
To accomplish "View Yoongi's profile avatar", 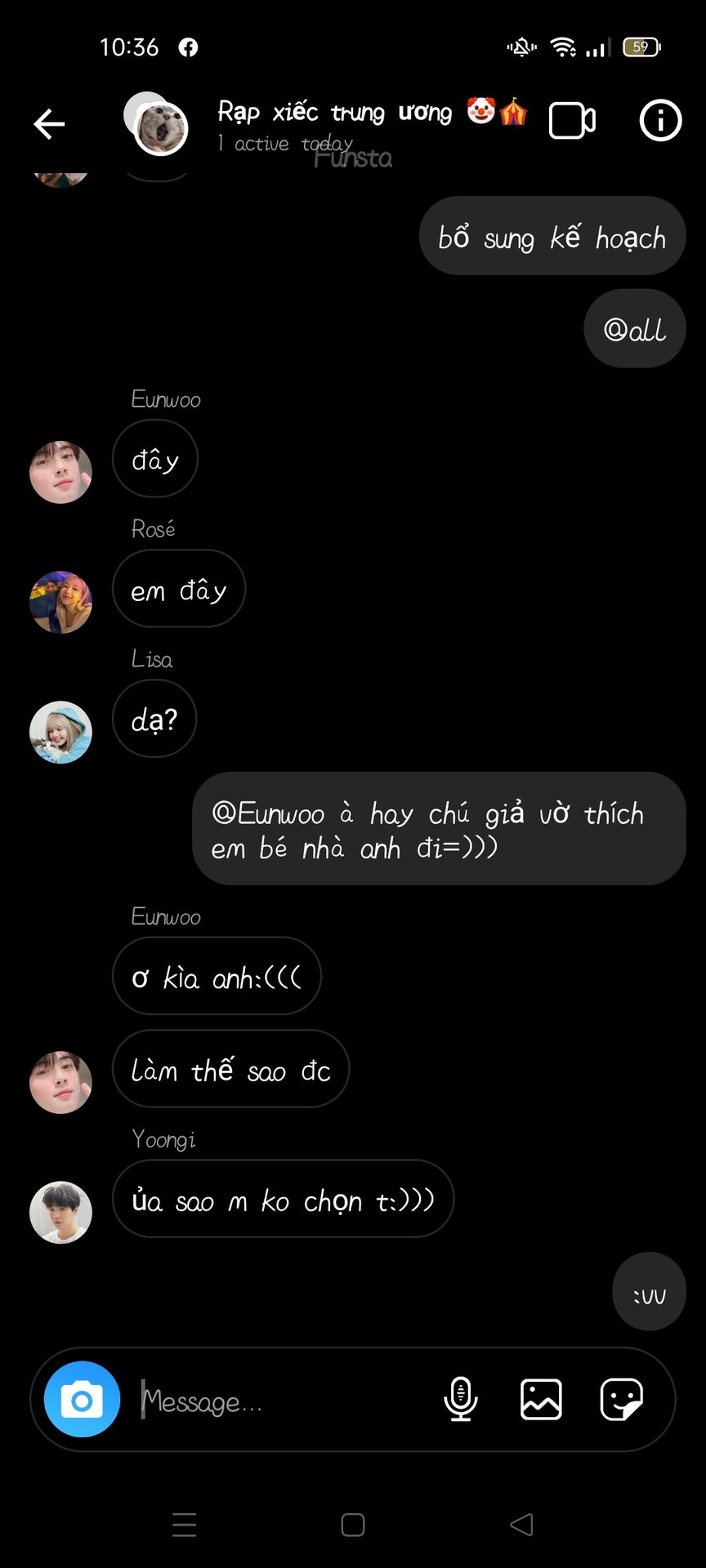I will coord(60,1212).
